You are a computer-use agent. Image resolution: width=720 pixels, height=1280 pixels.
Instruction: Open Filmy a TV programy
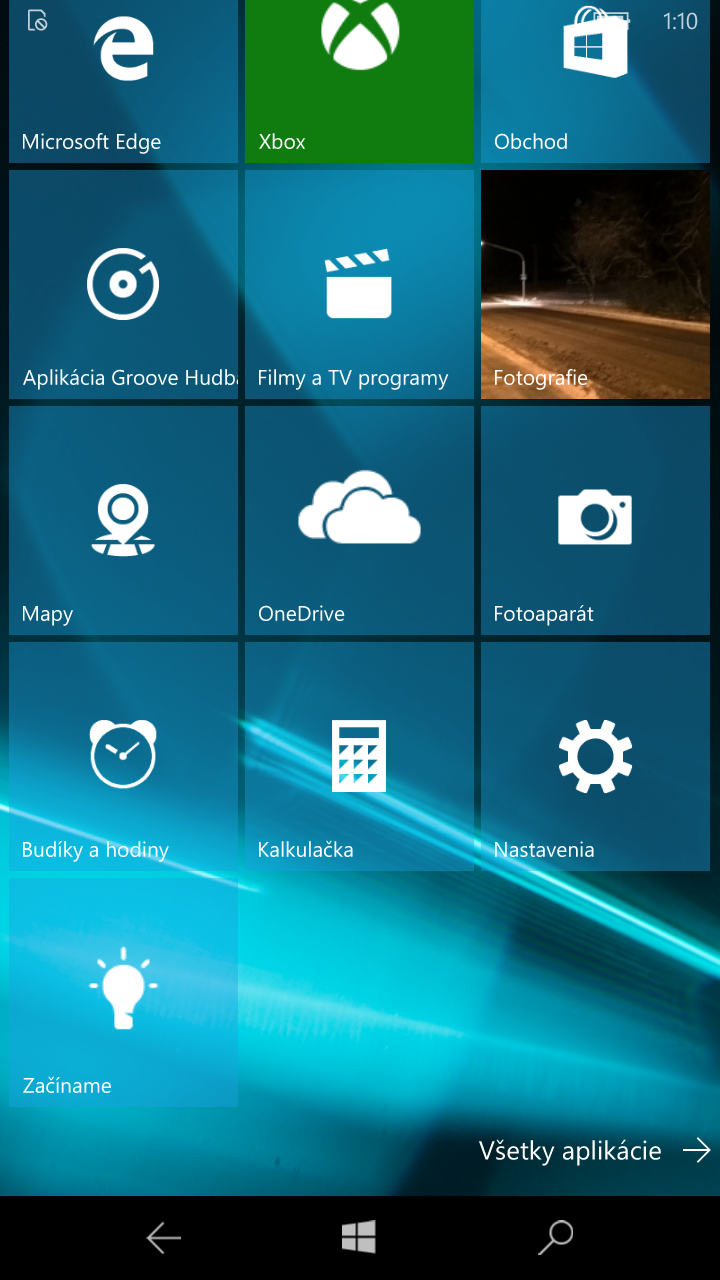[x=359, y=285]
